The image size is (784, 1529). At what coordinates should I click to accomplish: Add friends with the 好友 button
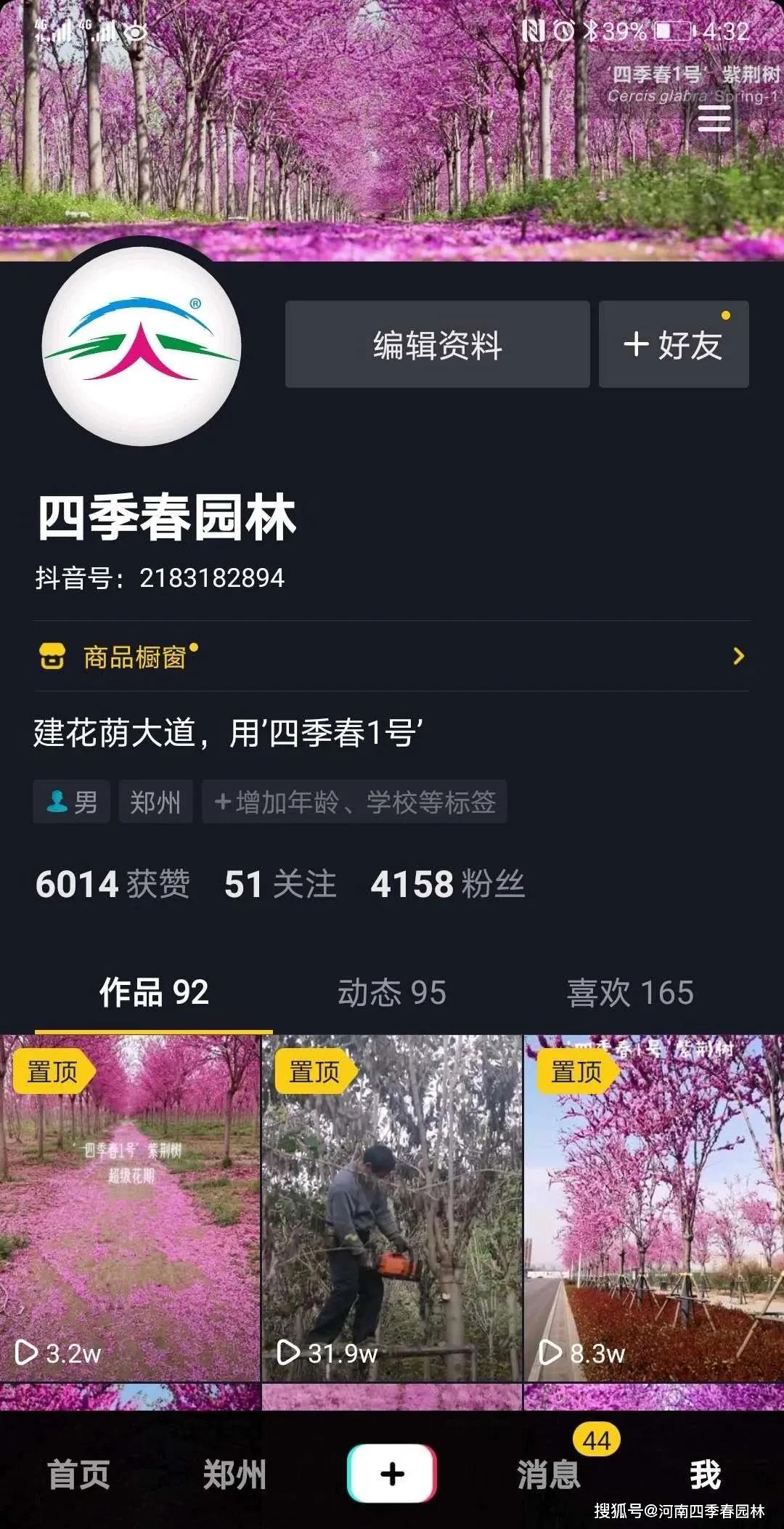[x=674, y=344]
